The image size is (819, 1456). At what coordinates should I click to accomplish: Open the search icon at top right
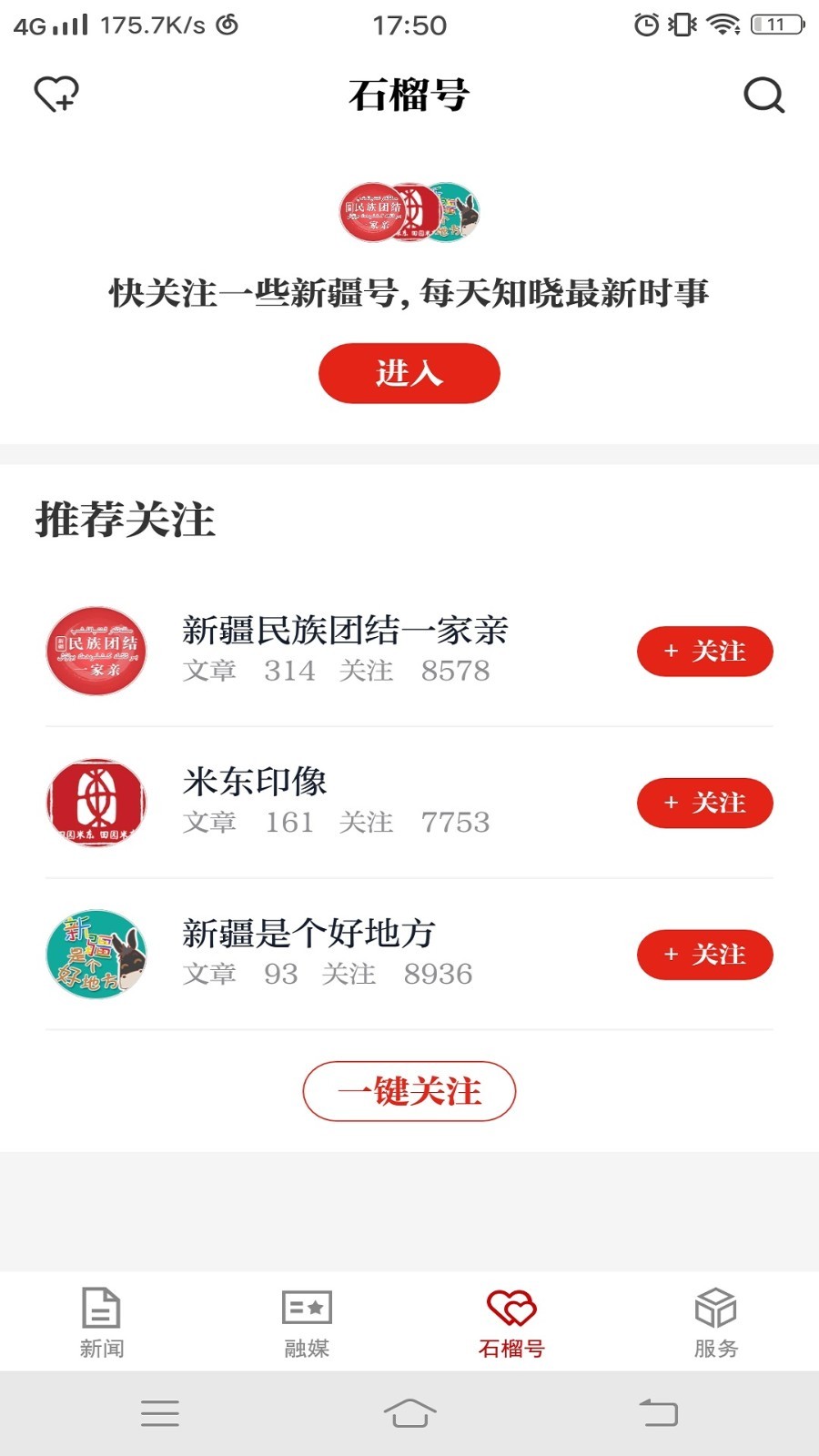tap(764, 94)
